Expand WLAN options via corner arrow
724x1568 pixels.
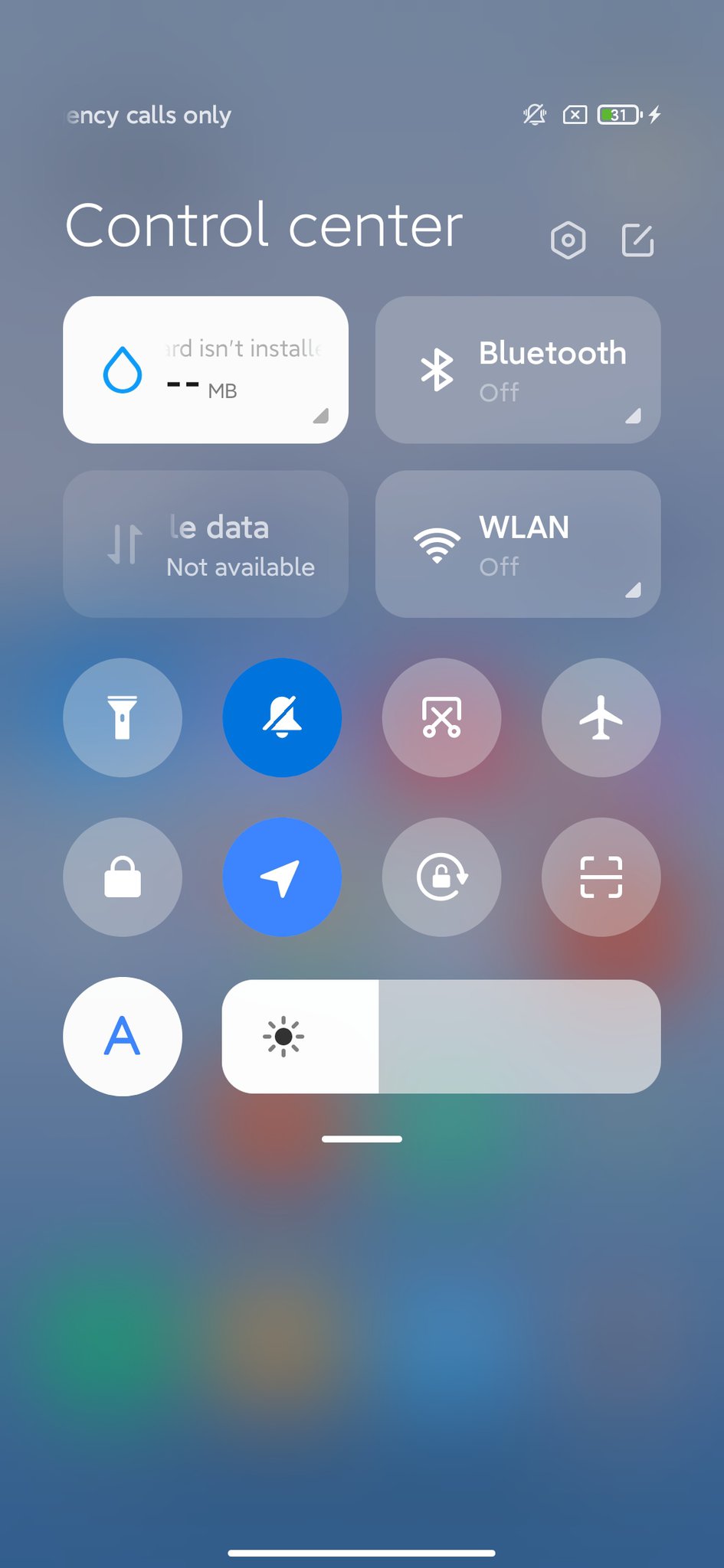[x=633, y=590]
